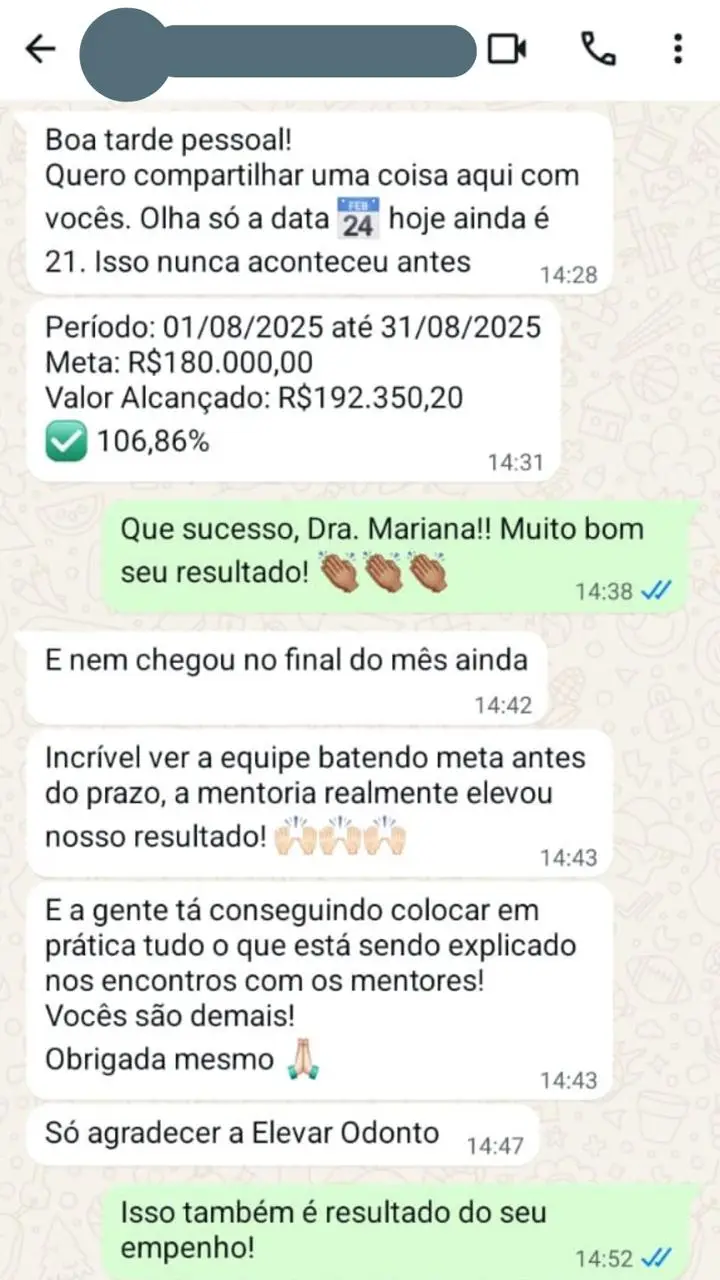Start a voice call with the phone icon
The height and width of the screenshot is (1280, 720).
[x=598, y=48]
